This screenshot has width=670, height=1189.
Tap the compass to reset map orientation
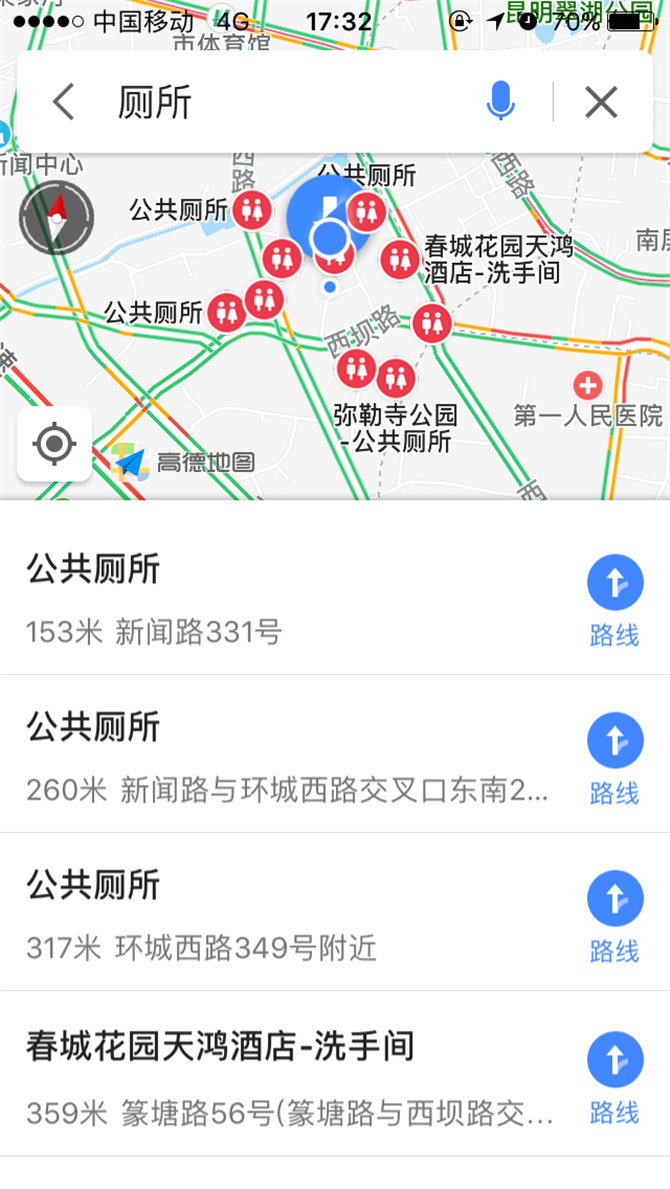coord(57,218)
